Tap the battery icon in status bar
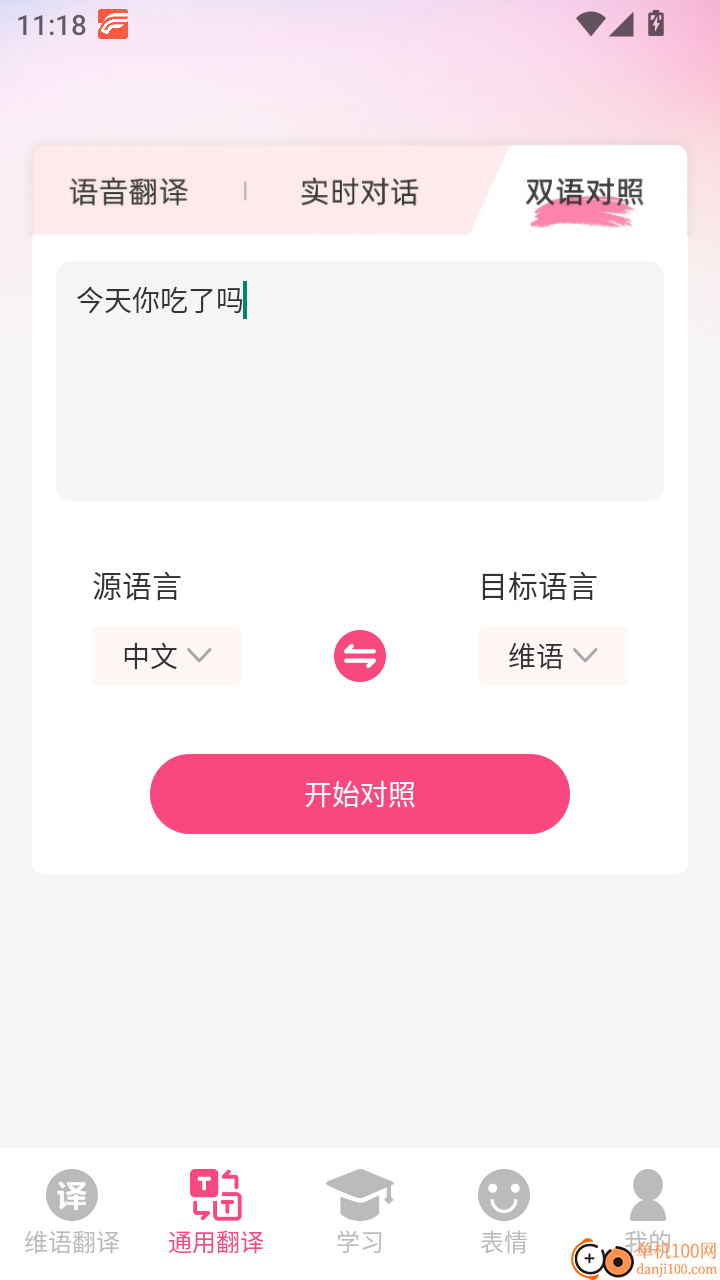The height and width of the screenshot is (1280, 720). [x=655, y=24]
